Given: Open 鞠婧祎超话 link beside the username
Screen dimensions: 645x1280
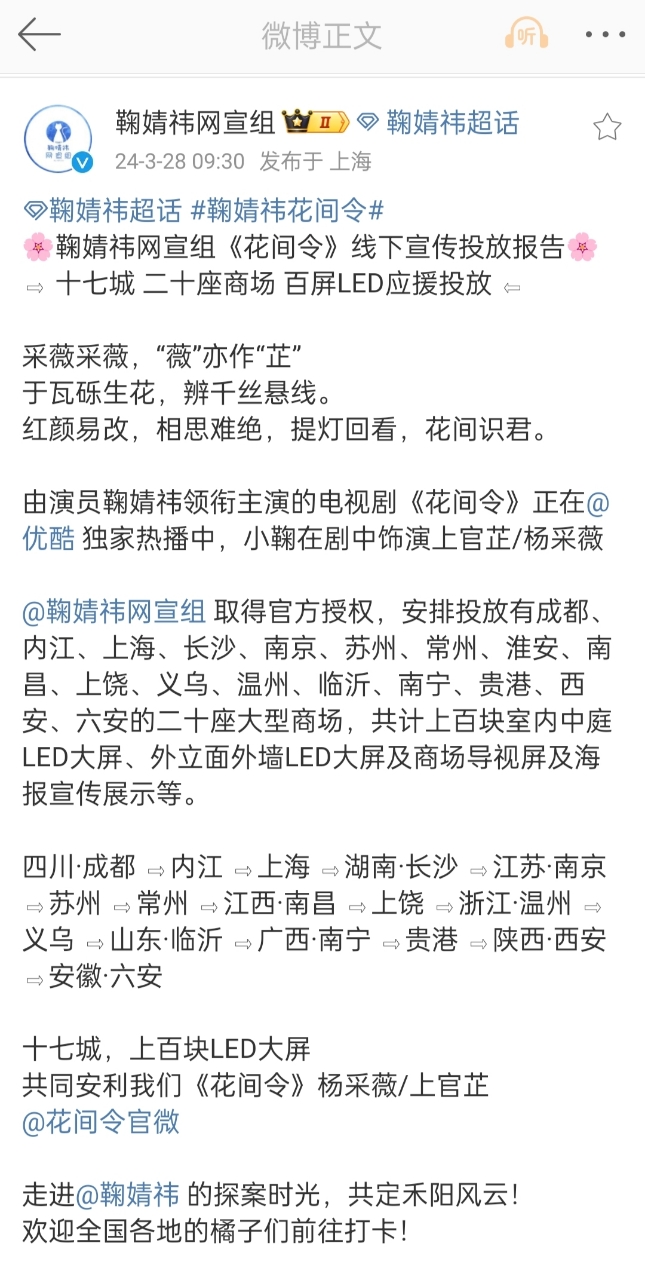Looking at the screenshot, I should pos(438,123).
